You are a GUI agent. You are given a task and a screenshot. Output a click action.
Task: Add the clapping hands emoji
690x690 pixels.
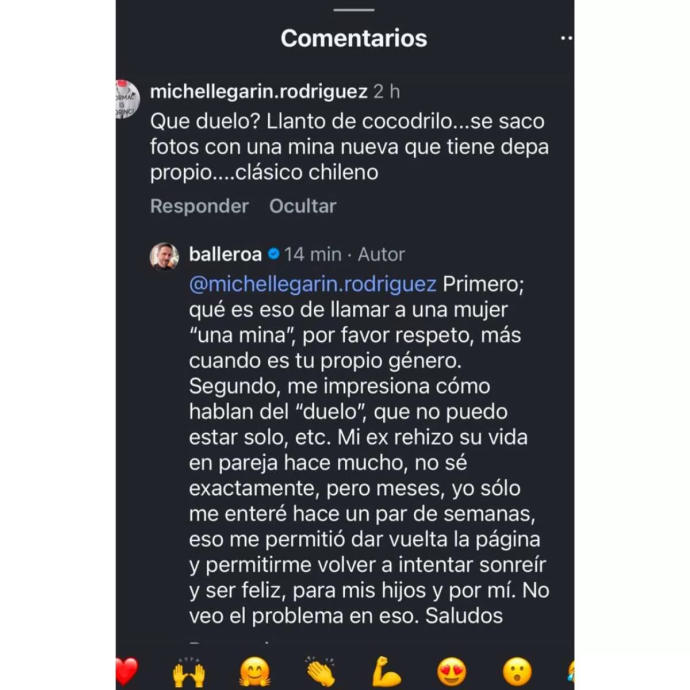tap(321, 671)
